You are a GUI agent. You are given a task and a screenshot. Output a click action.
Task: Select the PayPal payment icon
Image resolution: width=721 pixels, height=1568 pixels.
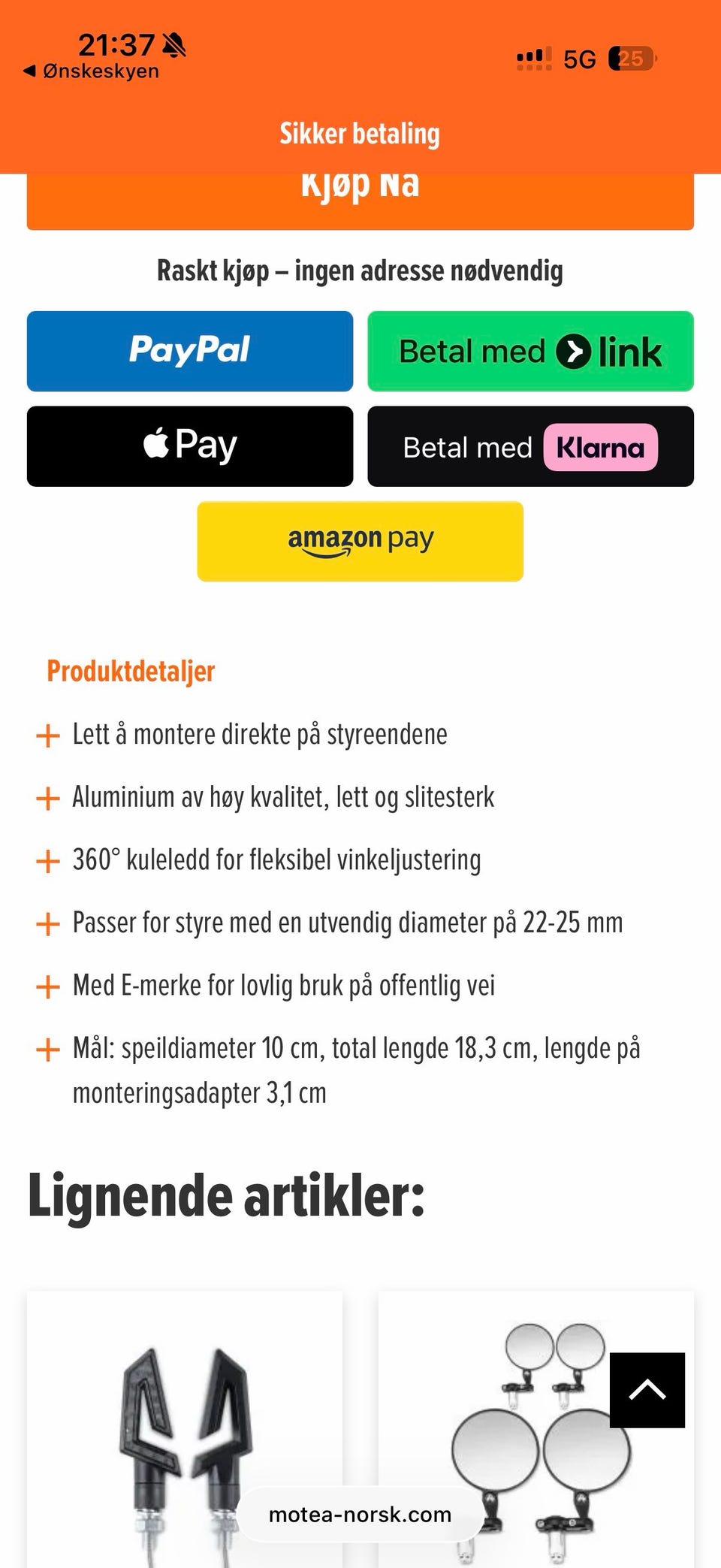point(189,350)
